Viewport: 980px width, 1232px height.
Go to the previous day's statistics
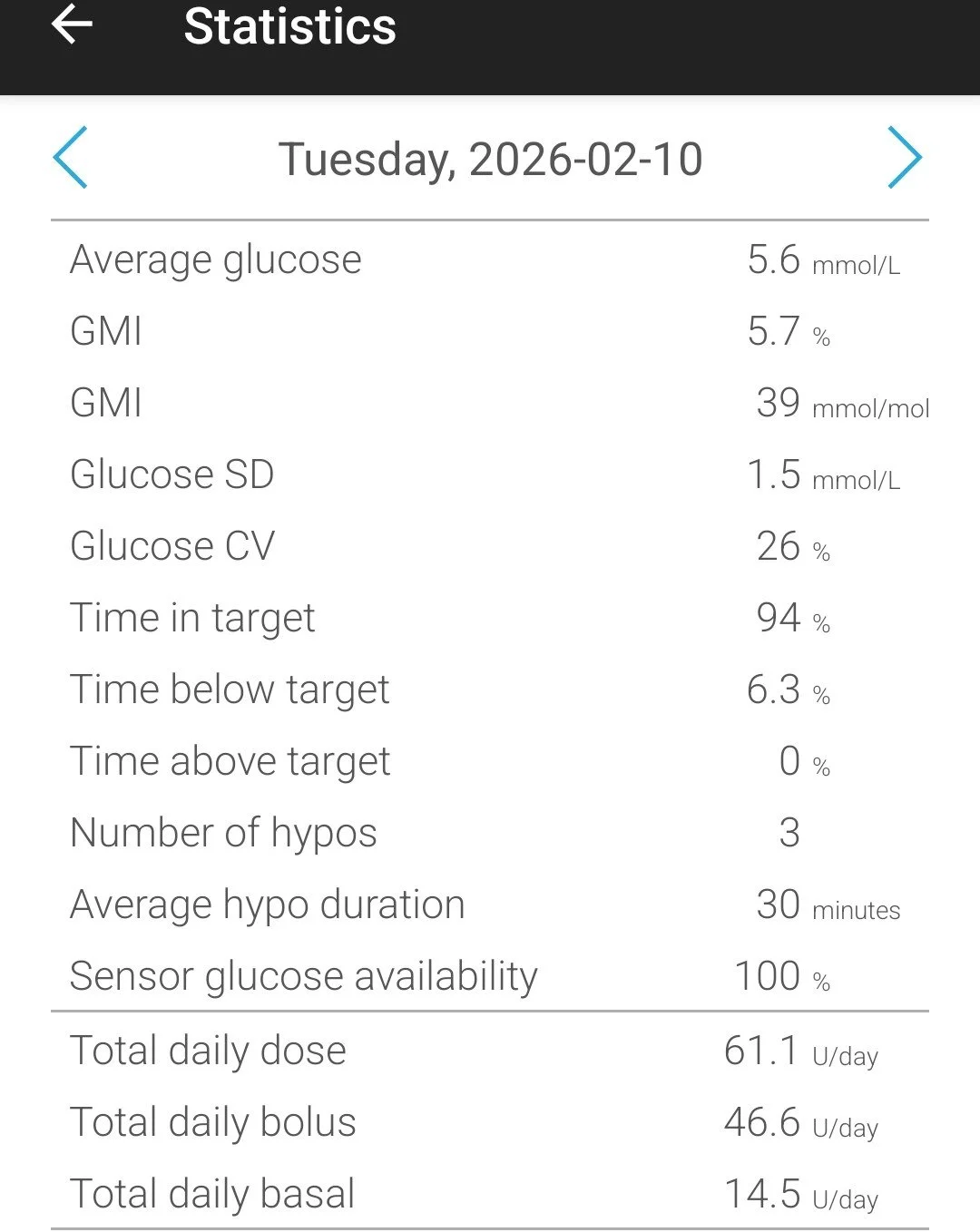[71, 158]
